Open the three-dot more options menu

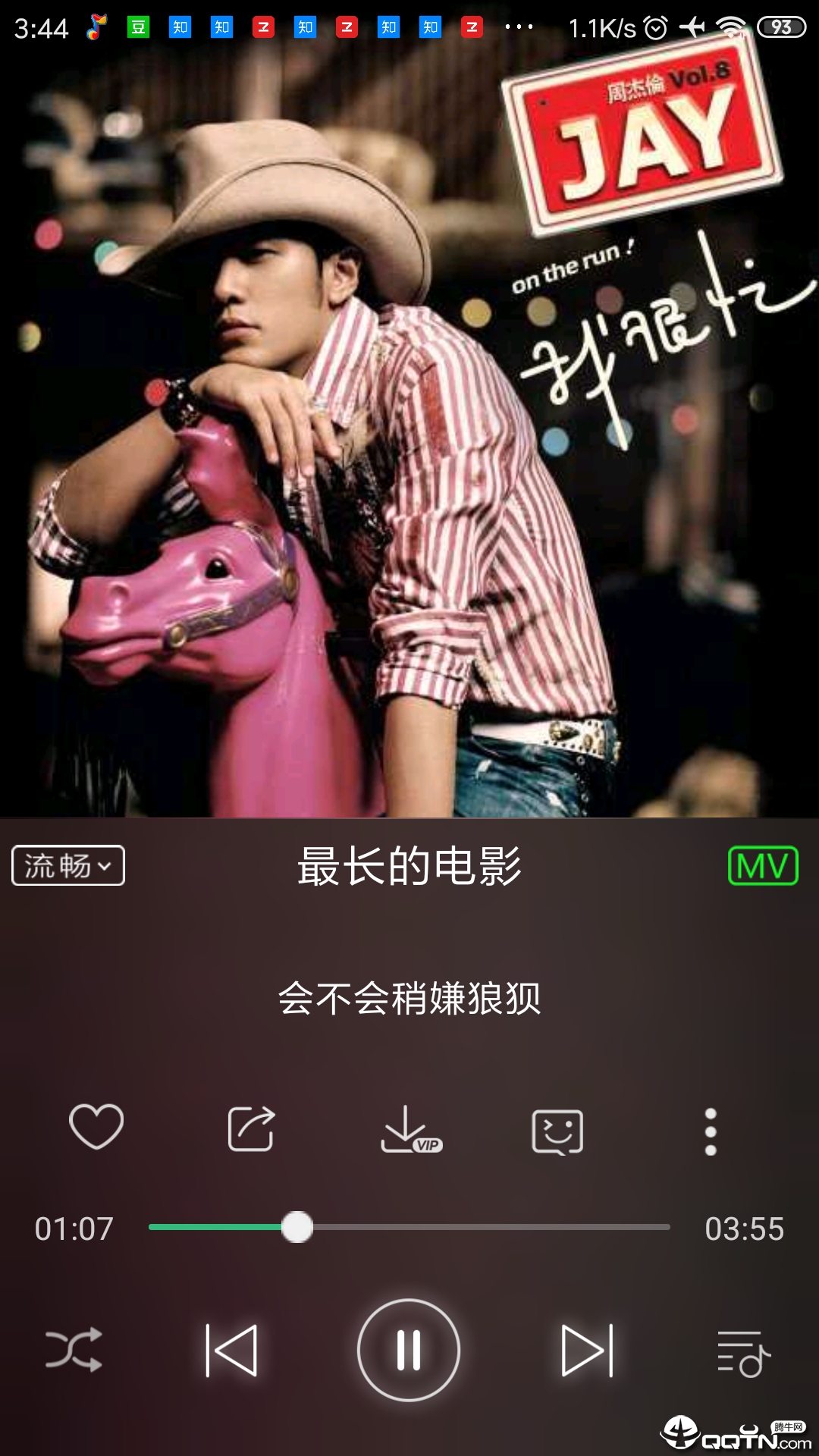click(x=711, y=1131)
